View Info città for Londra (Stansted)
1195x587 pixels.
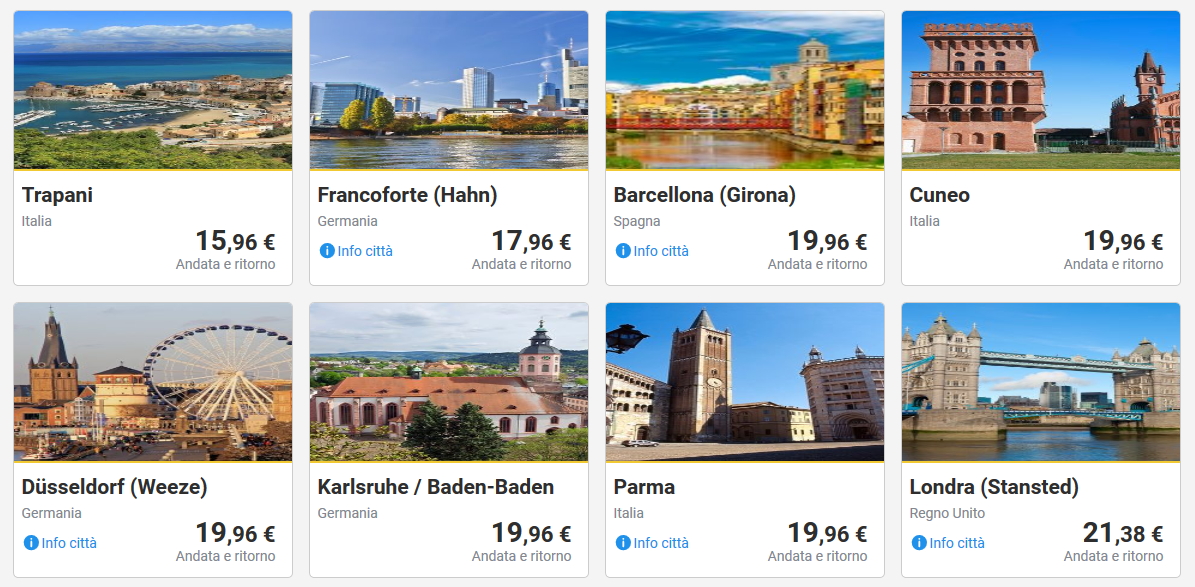[x=948, y=543]
